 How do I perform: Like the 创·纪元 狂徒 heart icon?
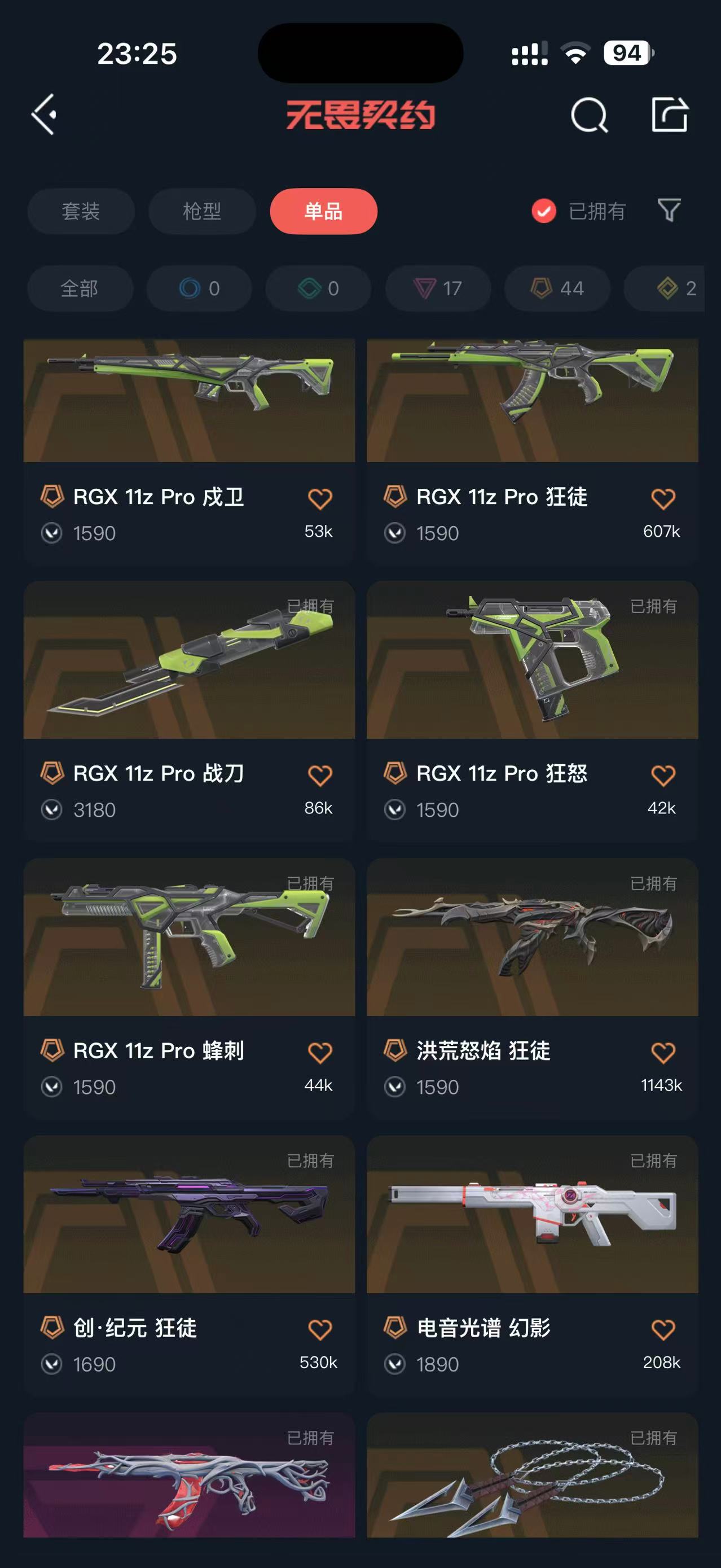coord(319,1330)
